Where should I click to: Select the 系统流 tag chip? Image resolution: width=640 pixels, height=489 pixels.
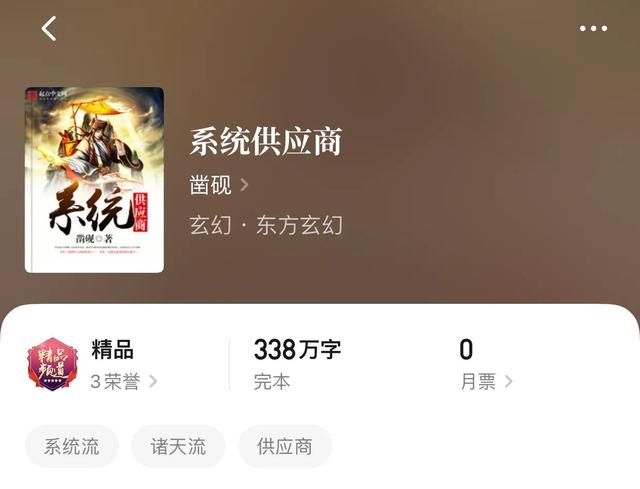72,446
